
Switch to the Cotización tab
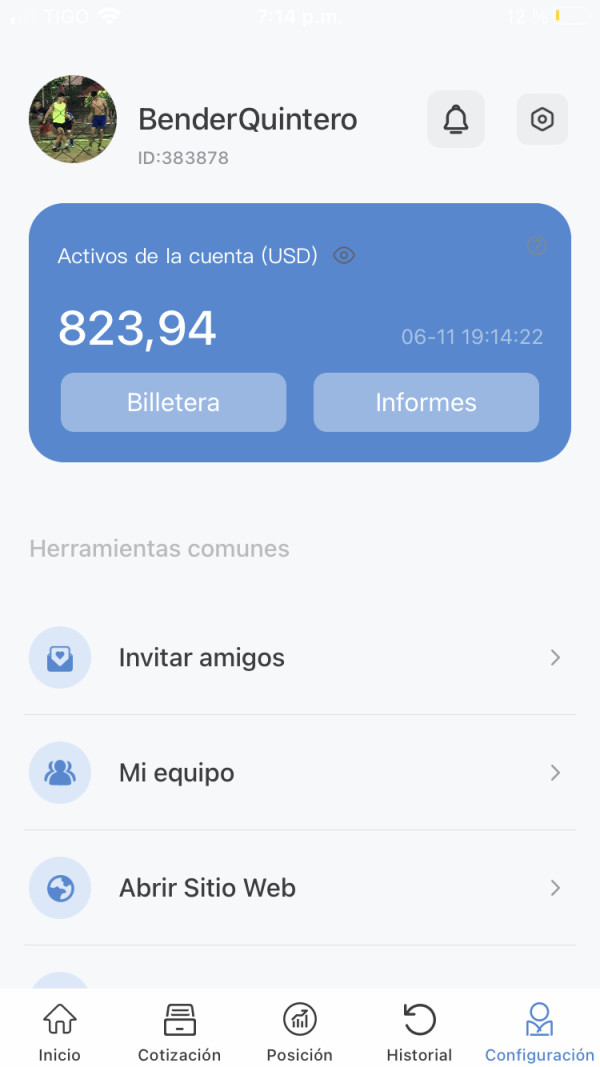(x=179, y=1032)
